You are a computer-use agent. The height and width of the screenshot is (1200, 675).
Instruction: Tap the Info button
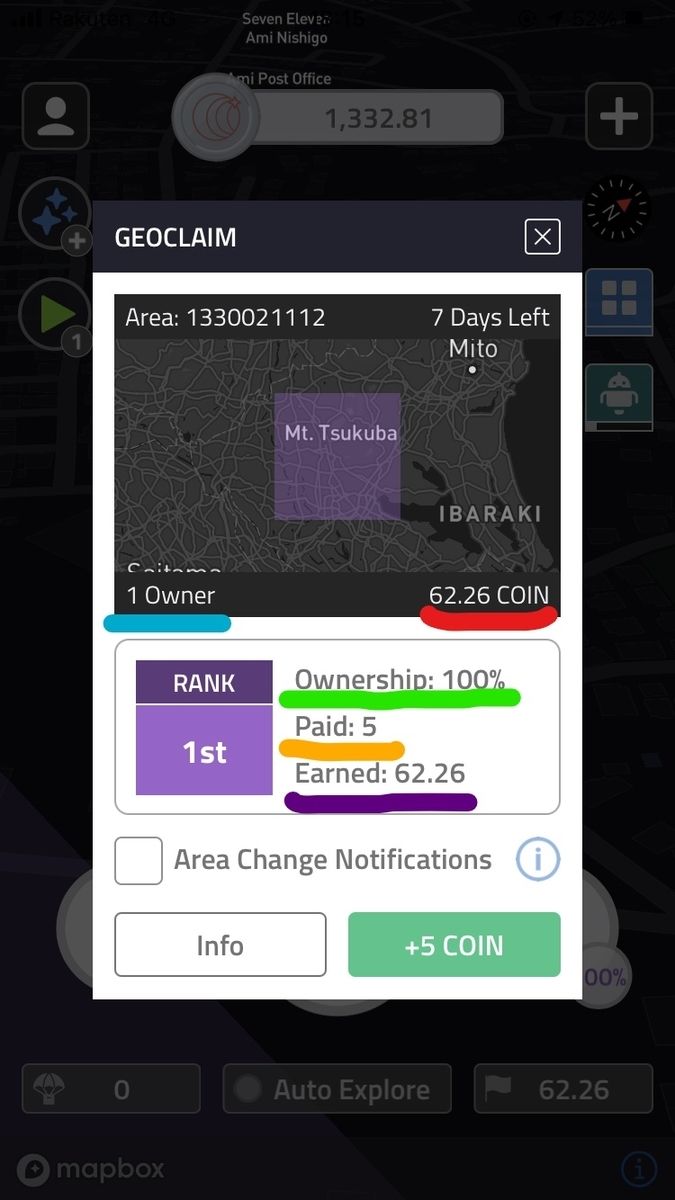pyautogui.click(x=220, y=945)
